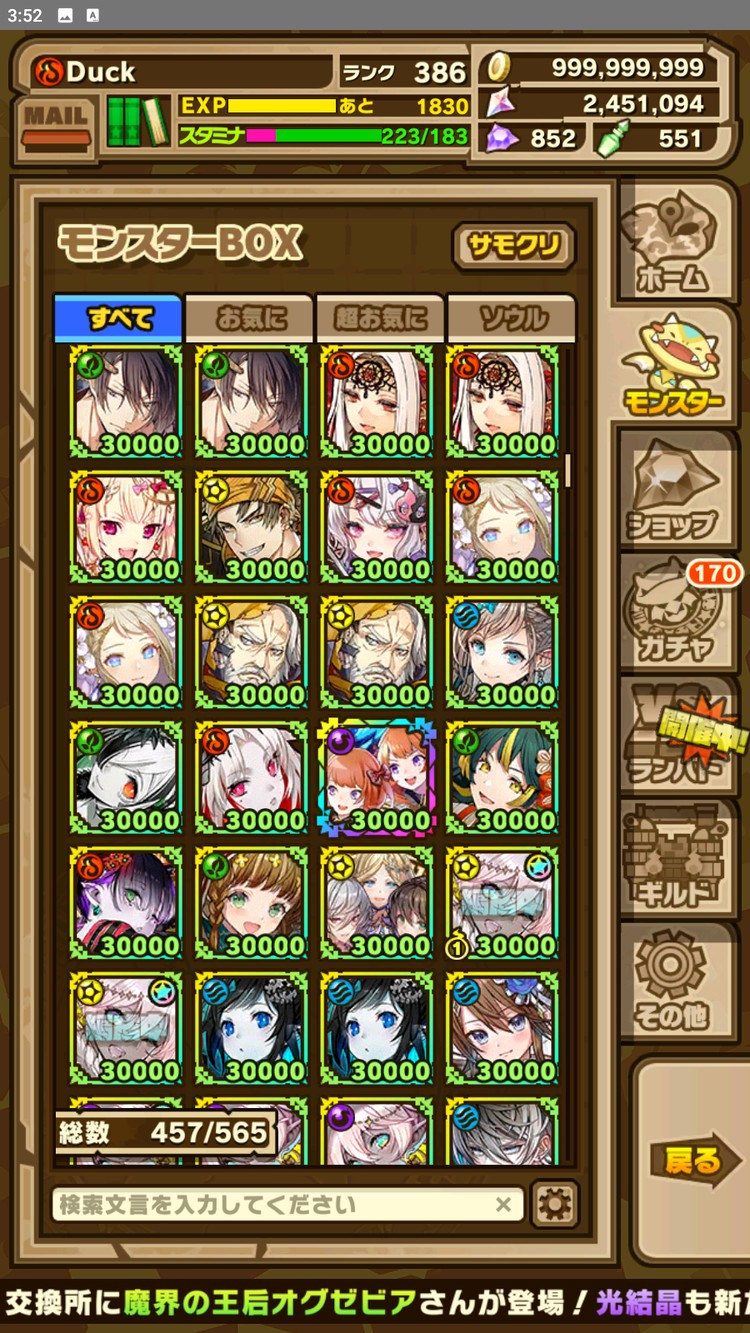Open the ギルド menu
Image resolution: width=750 pixels, height=1333 pixels.
(x=678, y=862)
